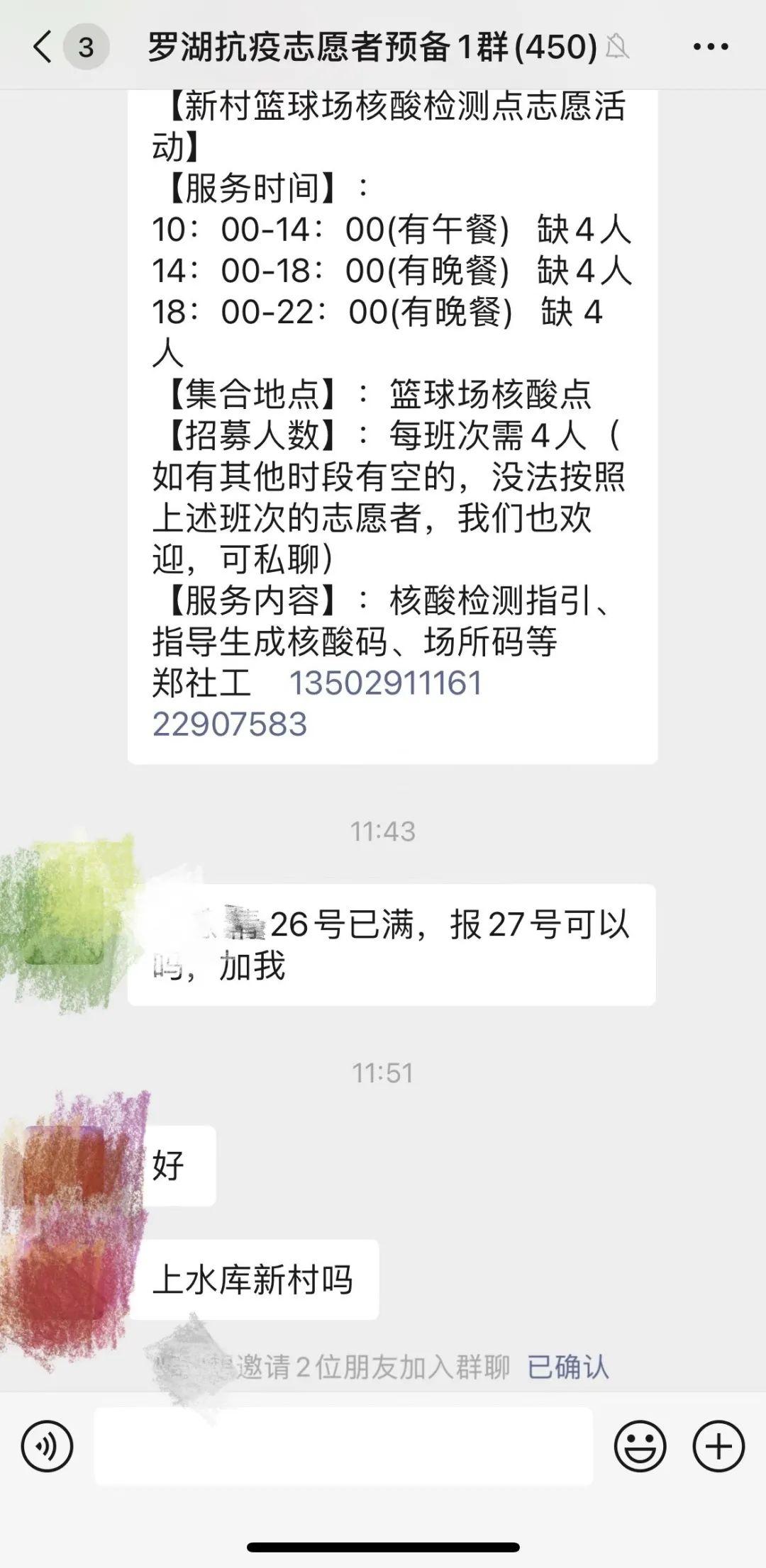Switch to voice message input

click(x=47, y=1446)
